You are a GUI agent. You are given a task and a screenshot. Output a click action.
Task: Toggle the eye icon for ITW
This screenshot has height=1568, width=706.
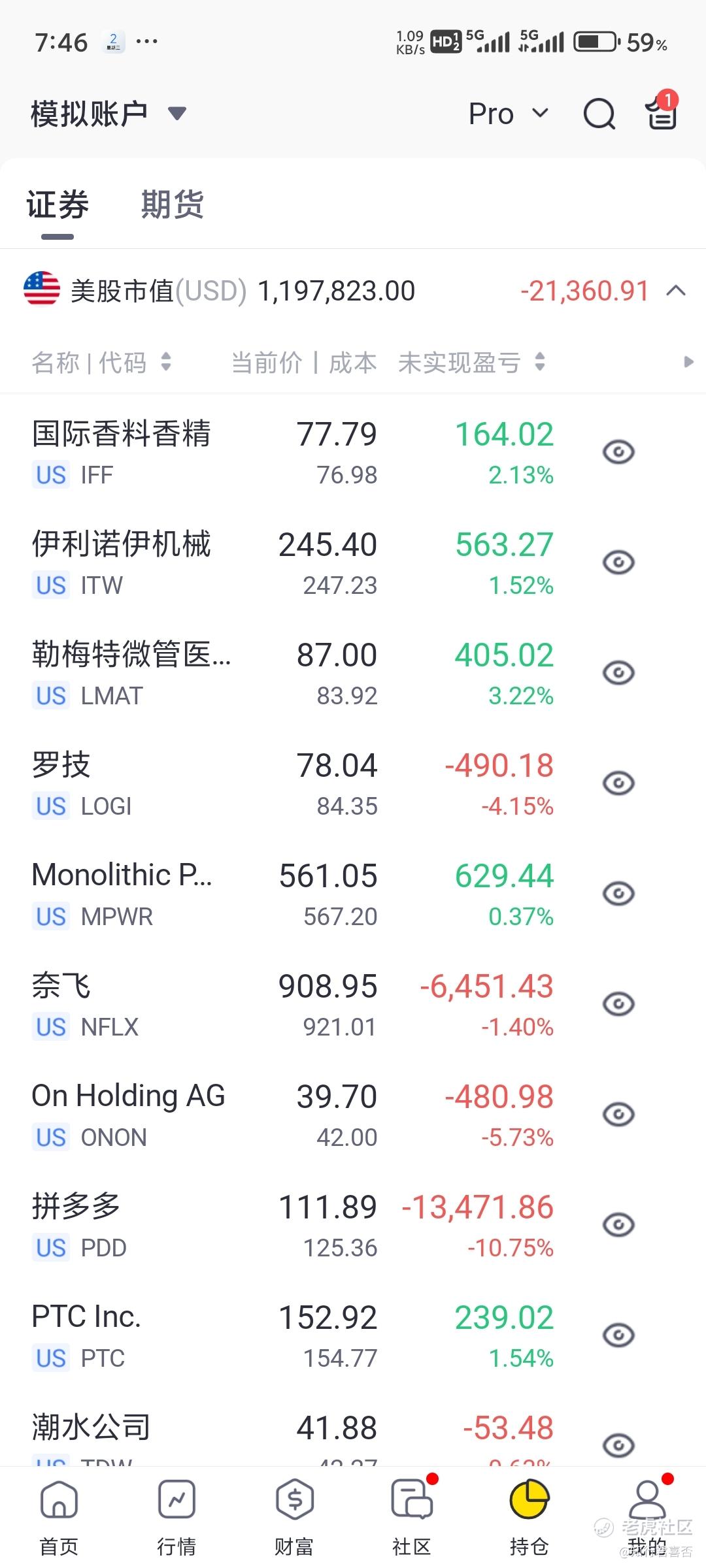(618, 563)
